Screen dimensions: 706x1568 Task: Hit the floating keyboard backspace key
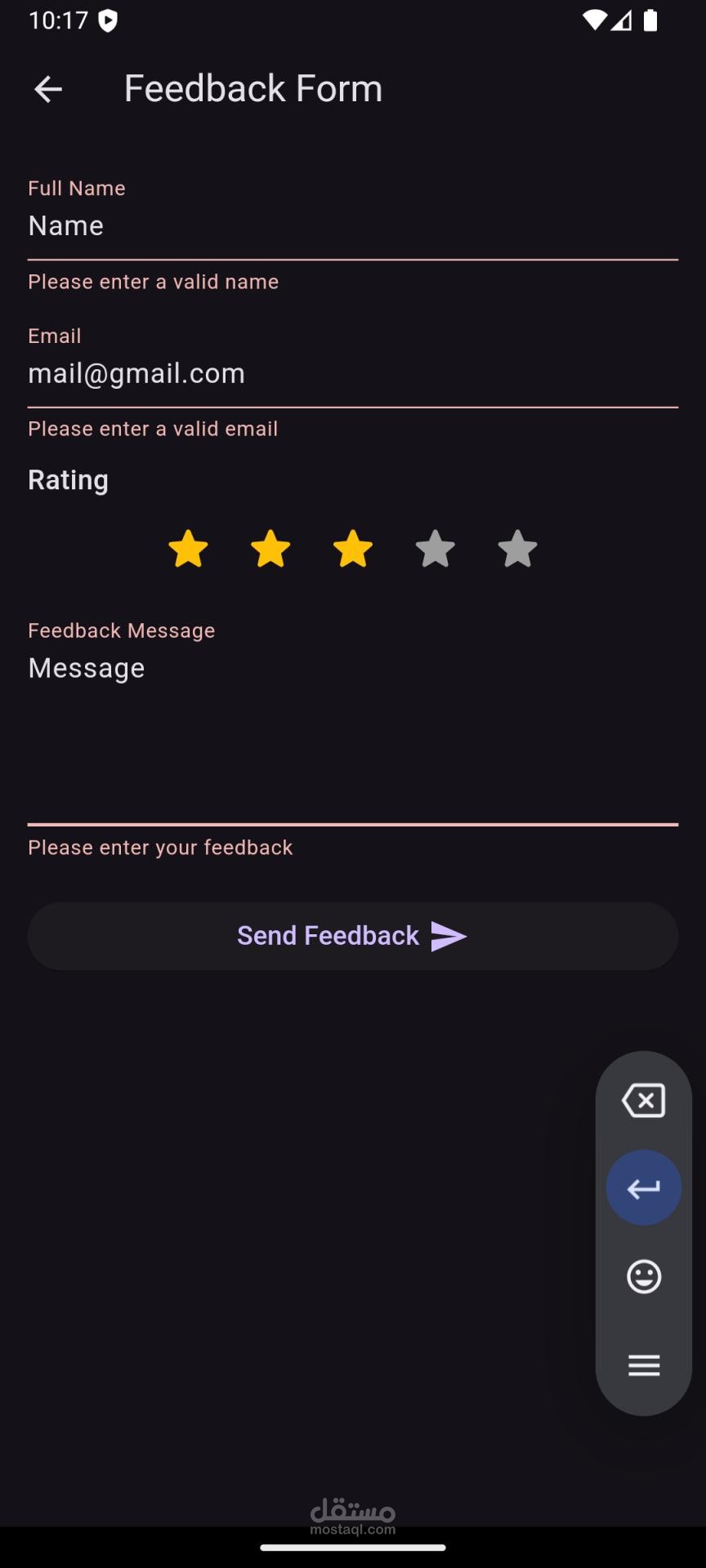[x=644, y=1100]
